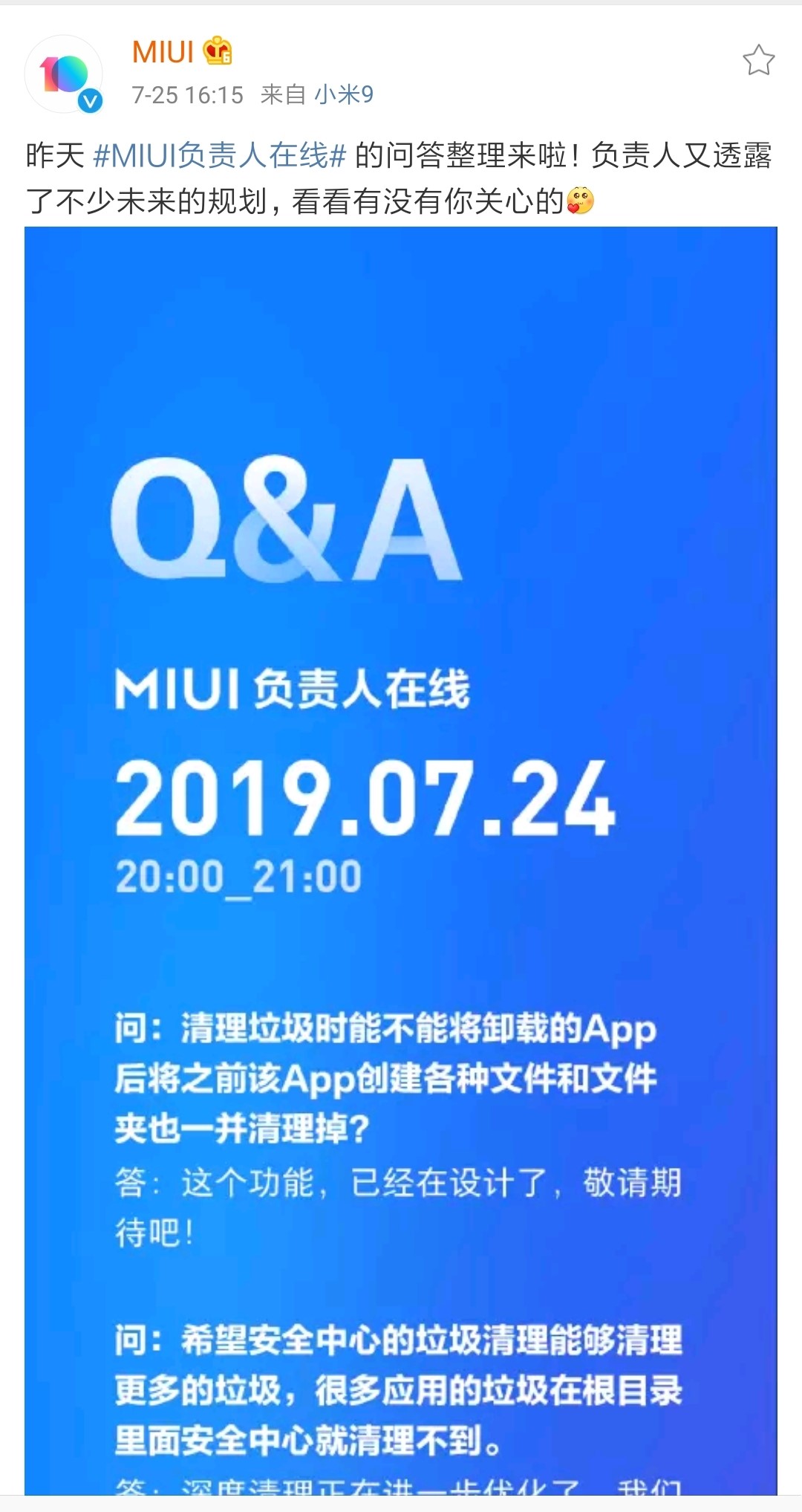The image size is (802, 1512).
Task: Open MIUI's profile avatar
Action: pos(64,74)
